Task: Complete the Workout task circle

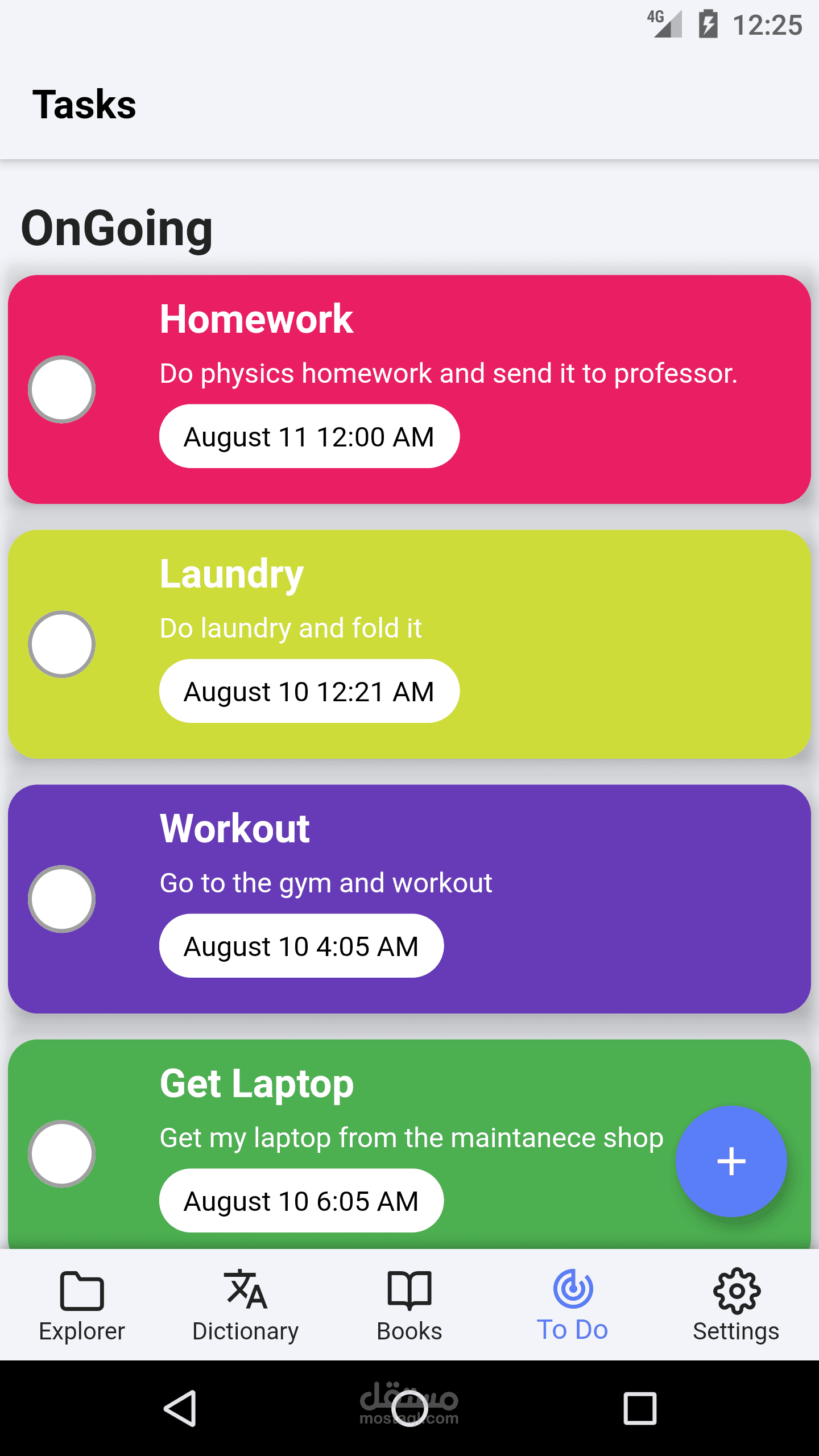Action: pos(61,899)
